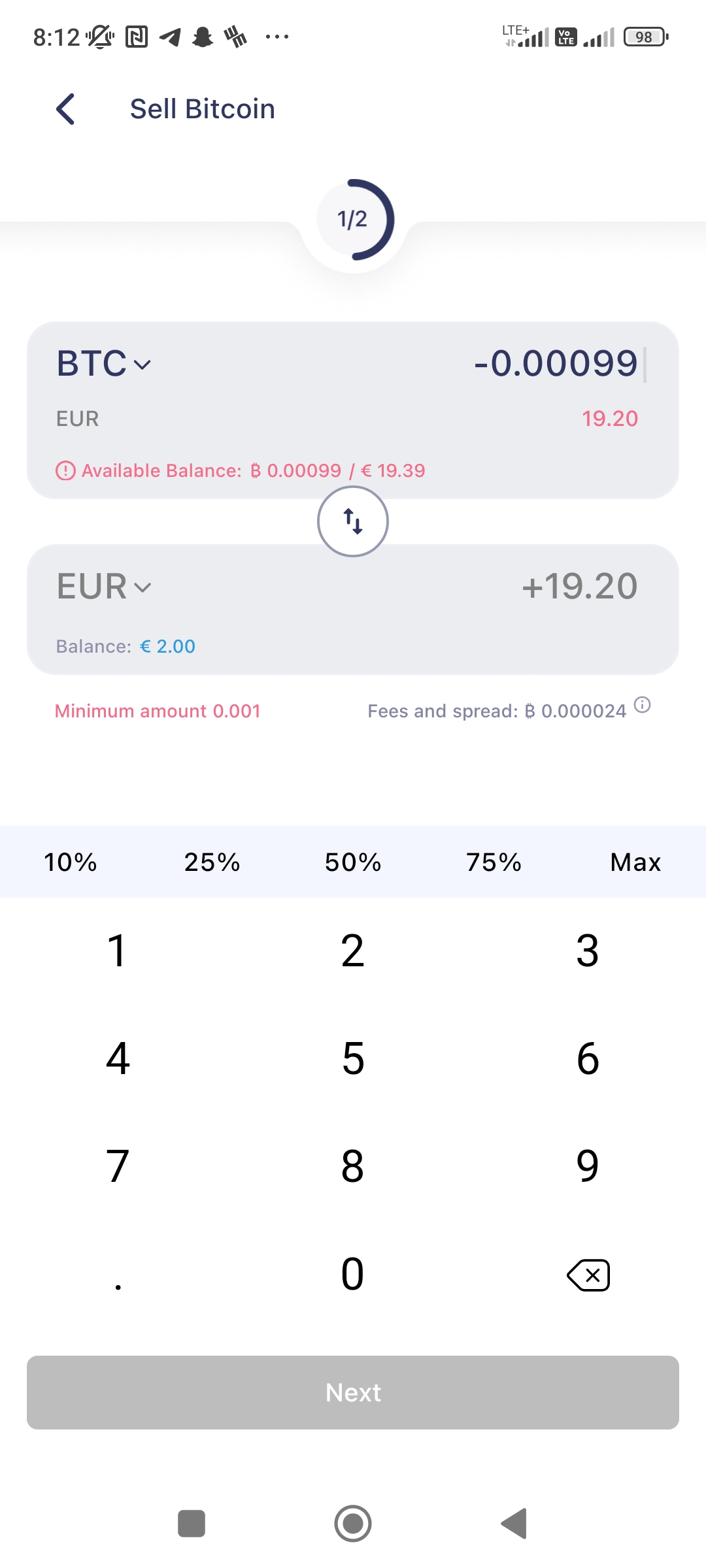Show fees and spread info
The height and width of the screenshot is (1568, 706).
643,705
